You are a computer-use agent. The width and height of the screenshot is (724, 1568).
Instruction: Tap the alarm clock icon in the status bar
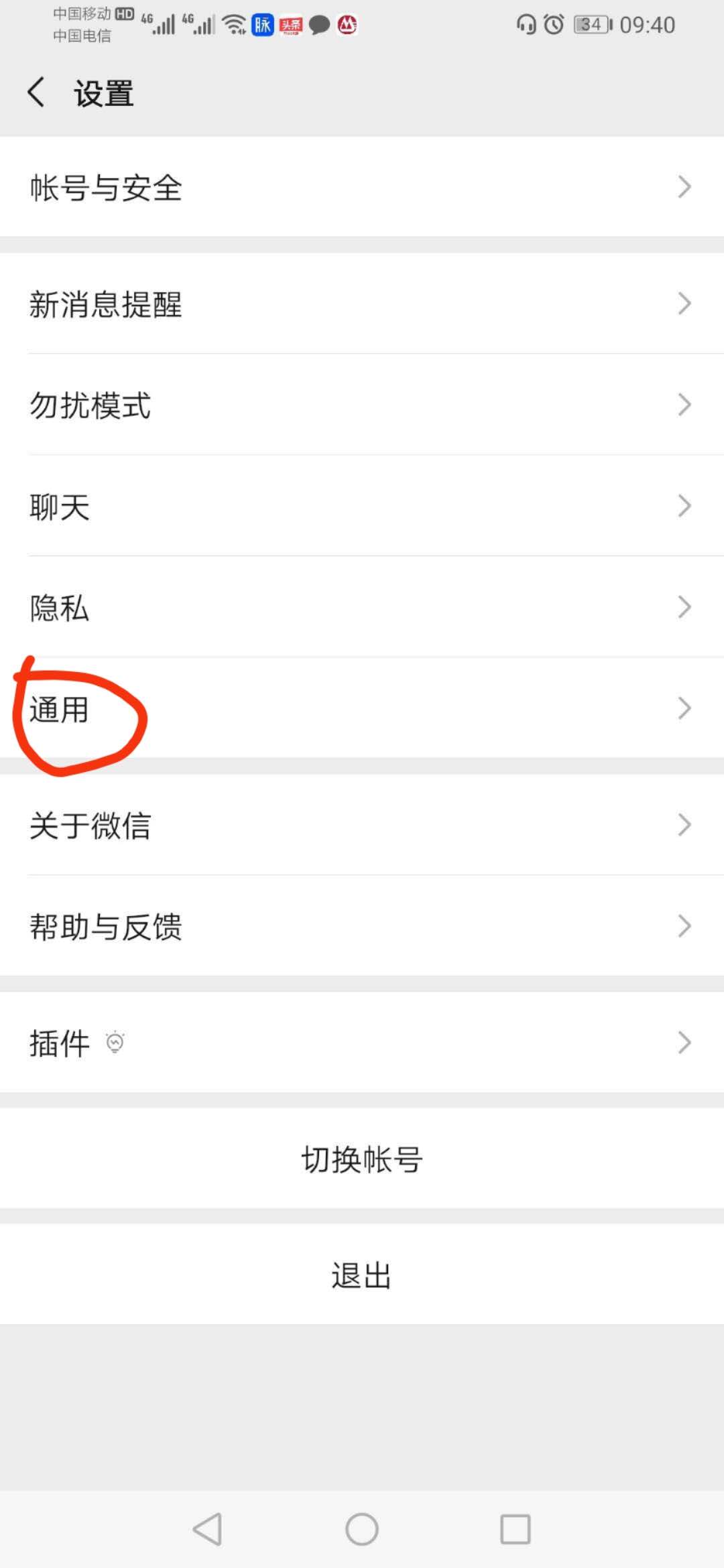click(x=554, y=25)
